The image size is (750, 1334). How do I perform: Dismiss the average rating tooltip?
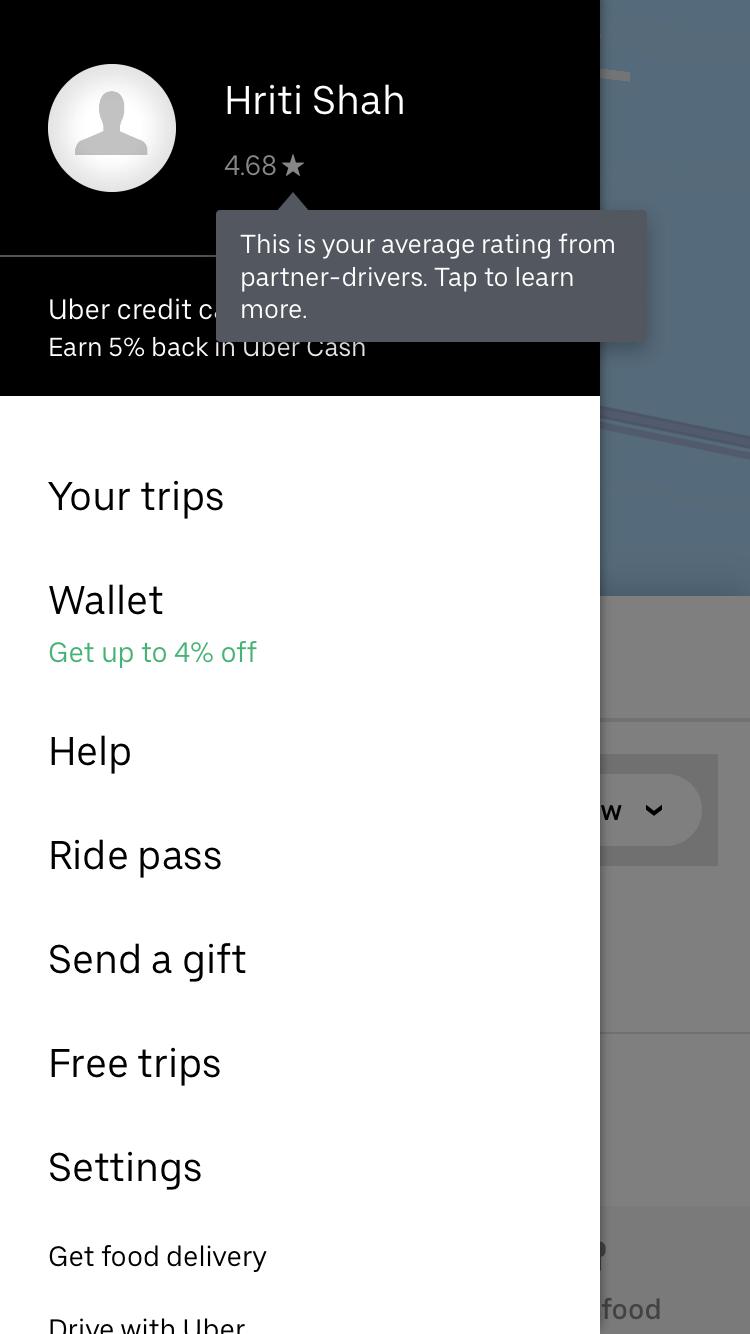(430, 276)
